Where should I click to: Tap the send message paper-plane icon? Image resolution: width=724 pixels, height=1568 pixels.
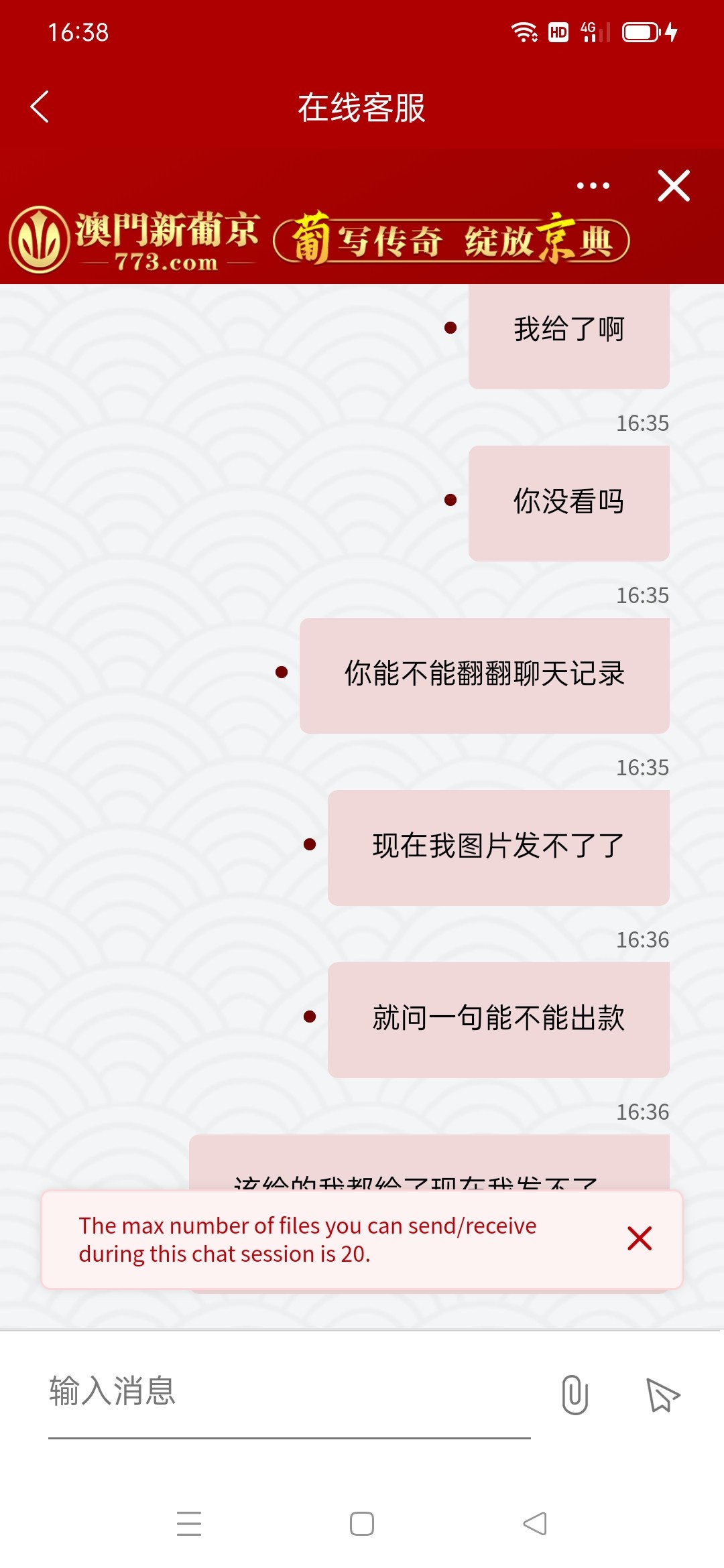[662, 1394]
